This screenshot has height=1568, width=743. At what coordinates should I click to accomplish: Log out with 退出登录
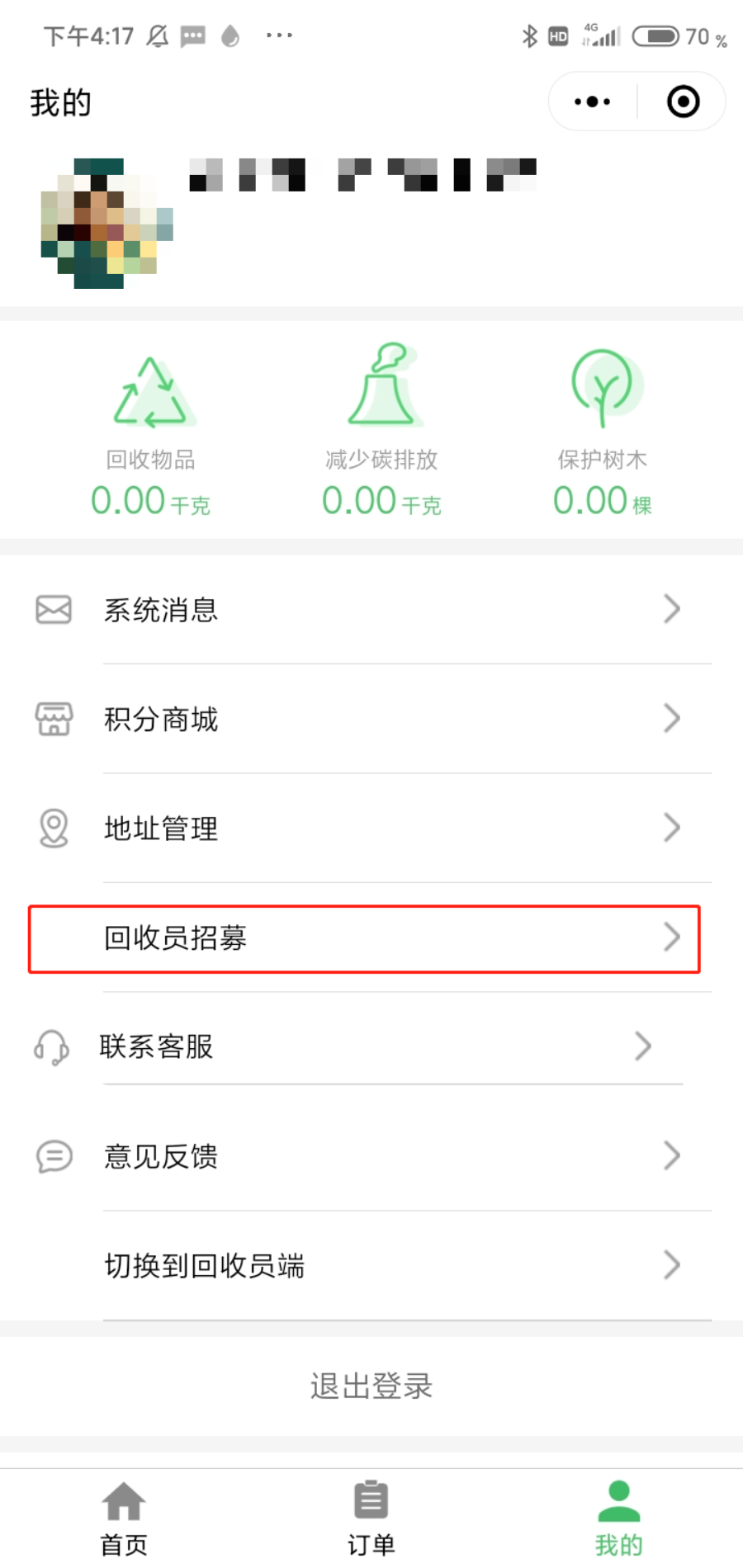371,1386
